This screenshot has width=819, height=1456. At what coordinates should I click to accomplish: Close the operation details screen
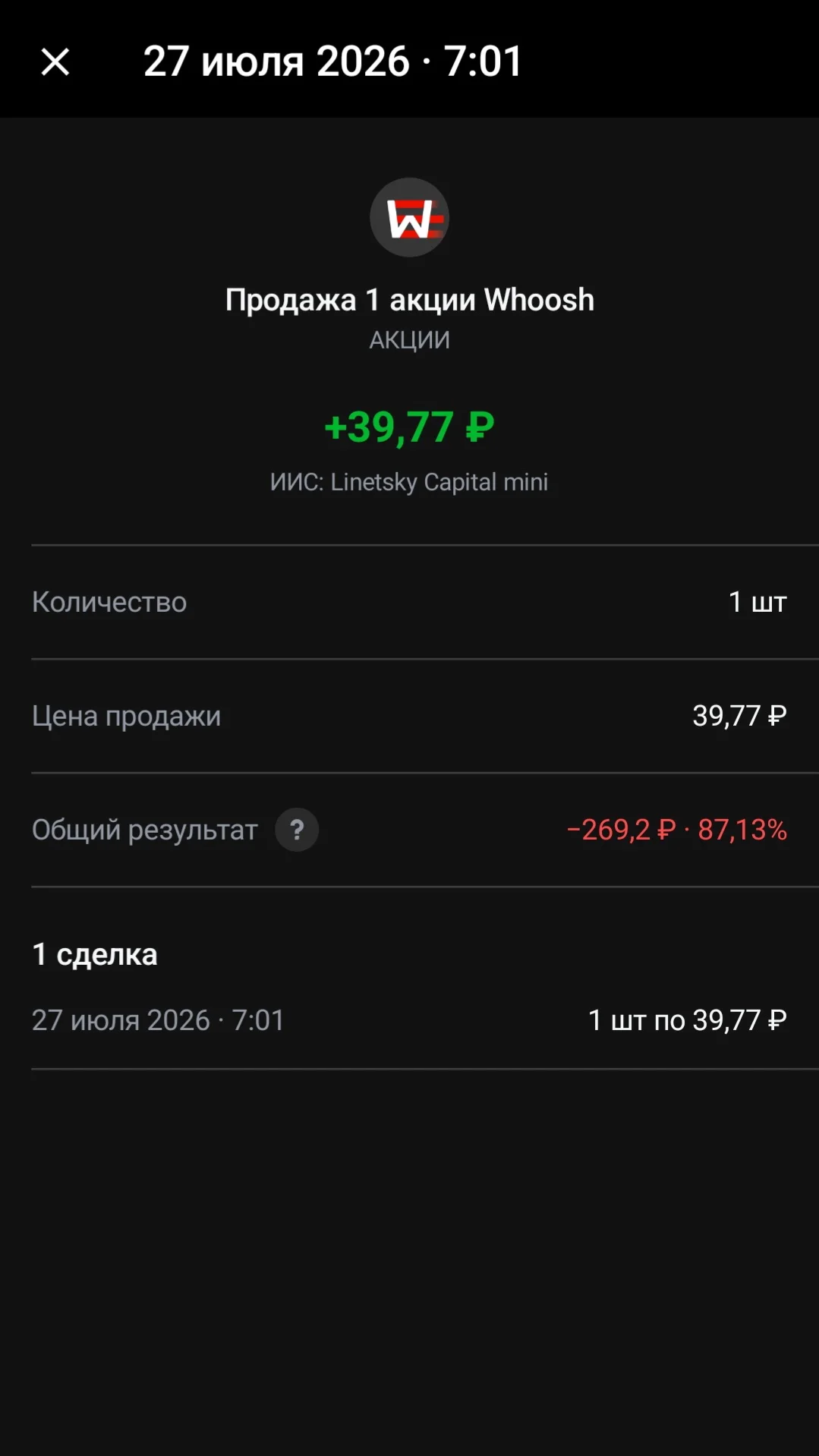coord(55,61)
